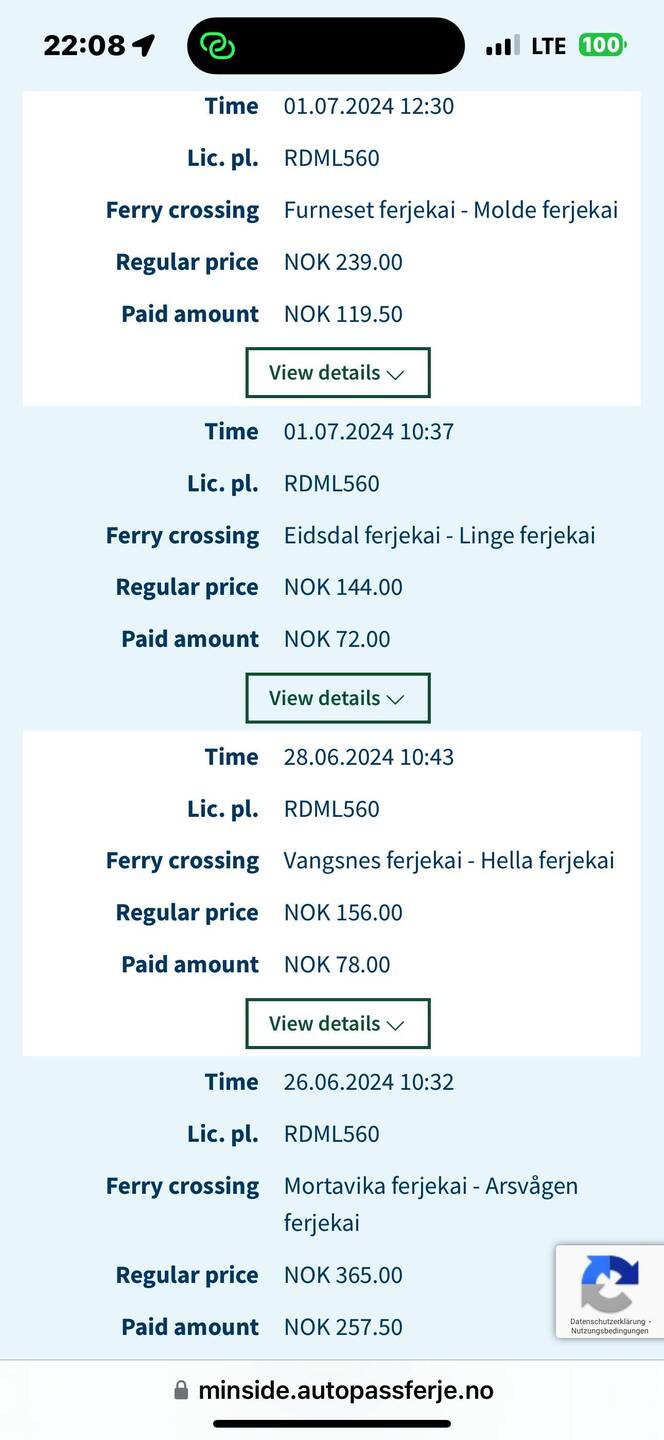Expand View details for Eidsdal - Linge crossing
Image resolution: width=664 pixels, height=1440 pixels.
coord(338,698)
